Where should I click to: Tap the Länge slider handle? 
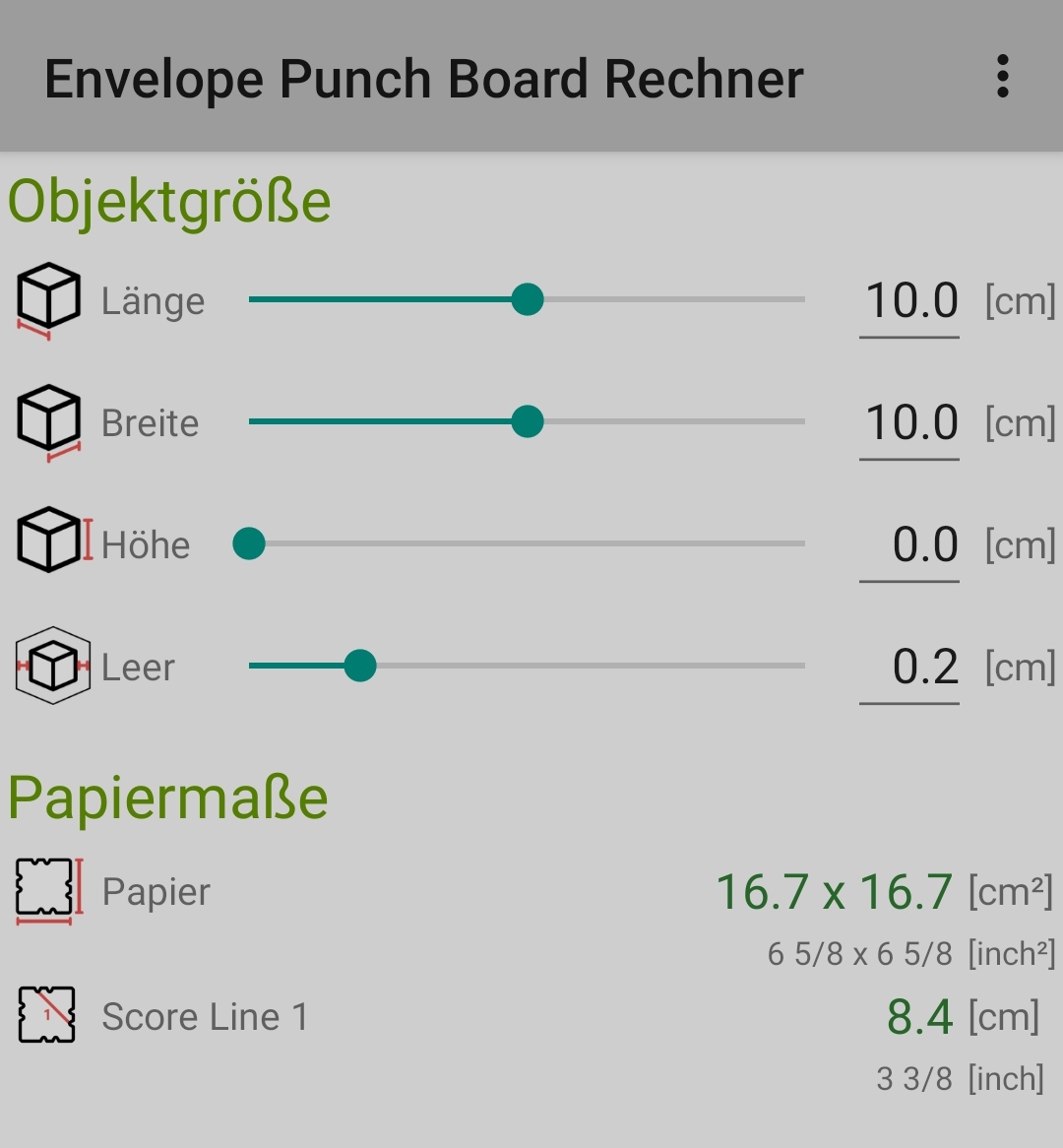(528, 299)
